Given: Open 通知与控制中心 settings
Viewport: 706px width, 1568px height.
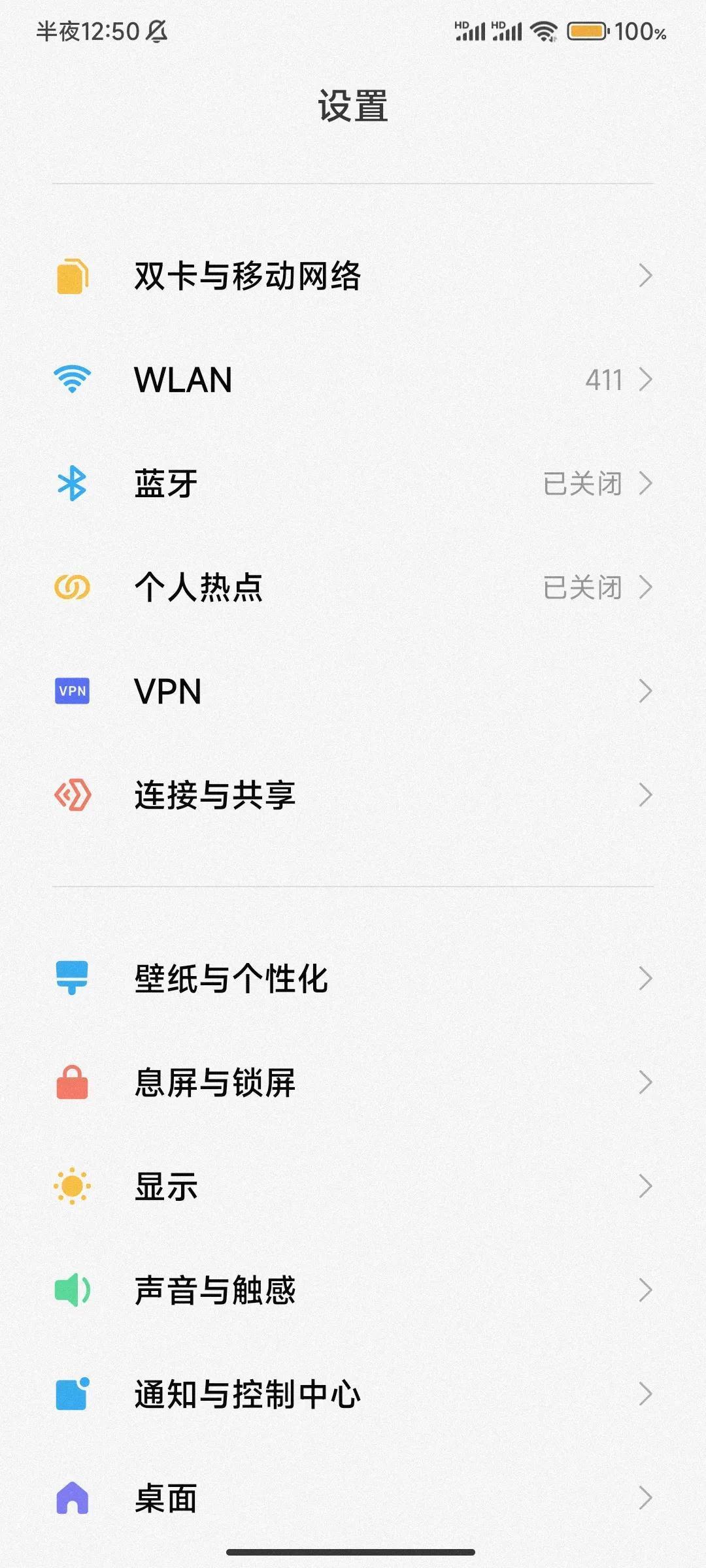Looking at the screenshot, I should pyautogui.click(x=353, y=1394).
